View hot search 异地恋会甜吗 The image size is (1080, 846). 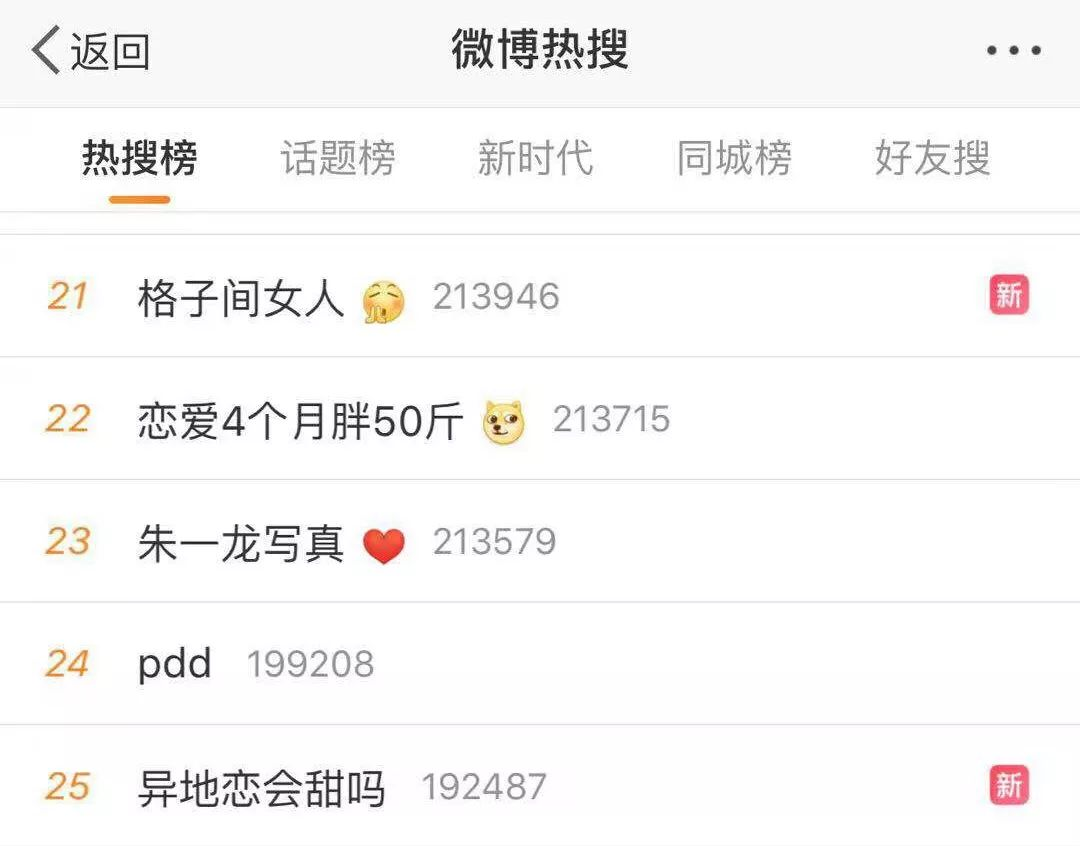[x=261, y=787]
